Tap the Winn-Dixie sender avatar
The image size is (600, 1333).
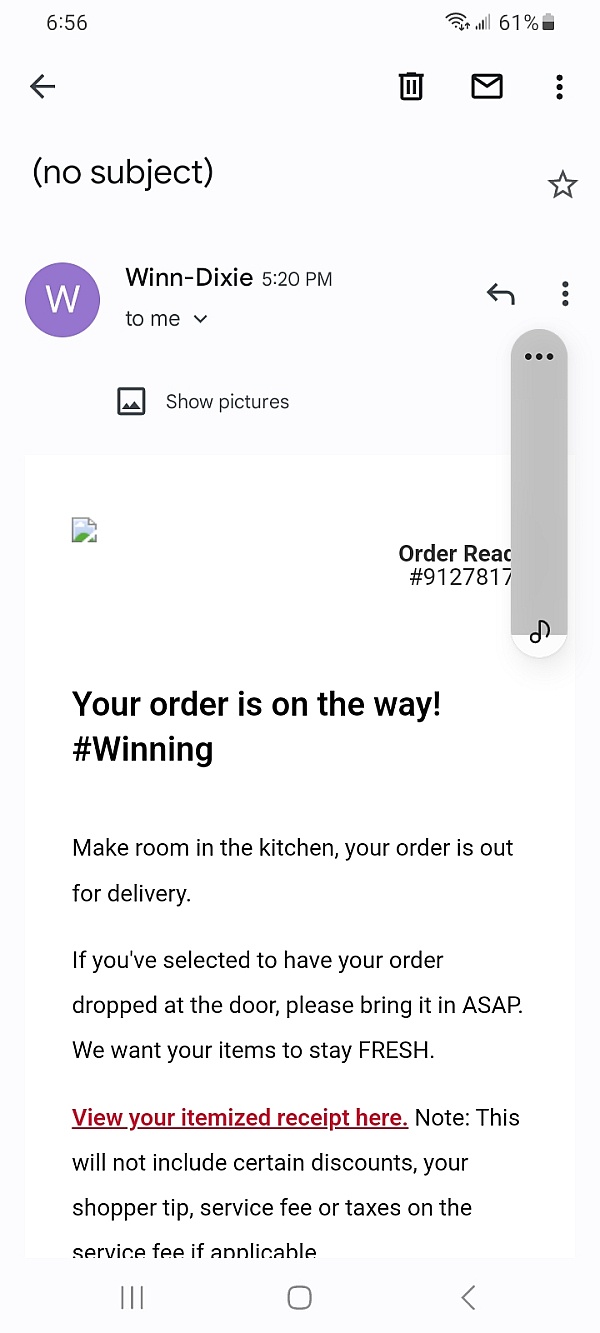click(62, 299)
